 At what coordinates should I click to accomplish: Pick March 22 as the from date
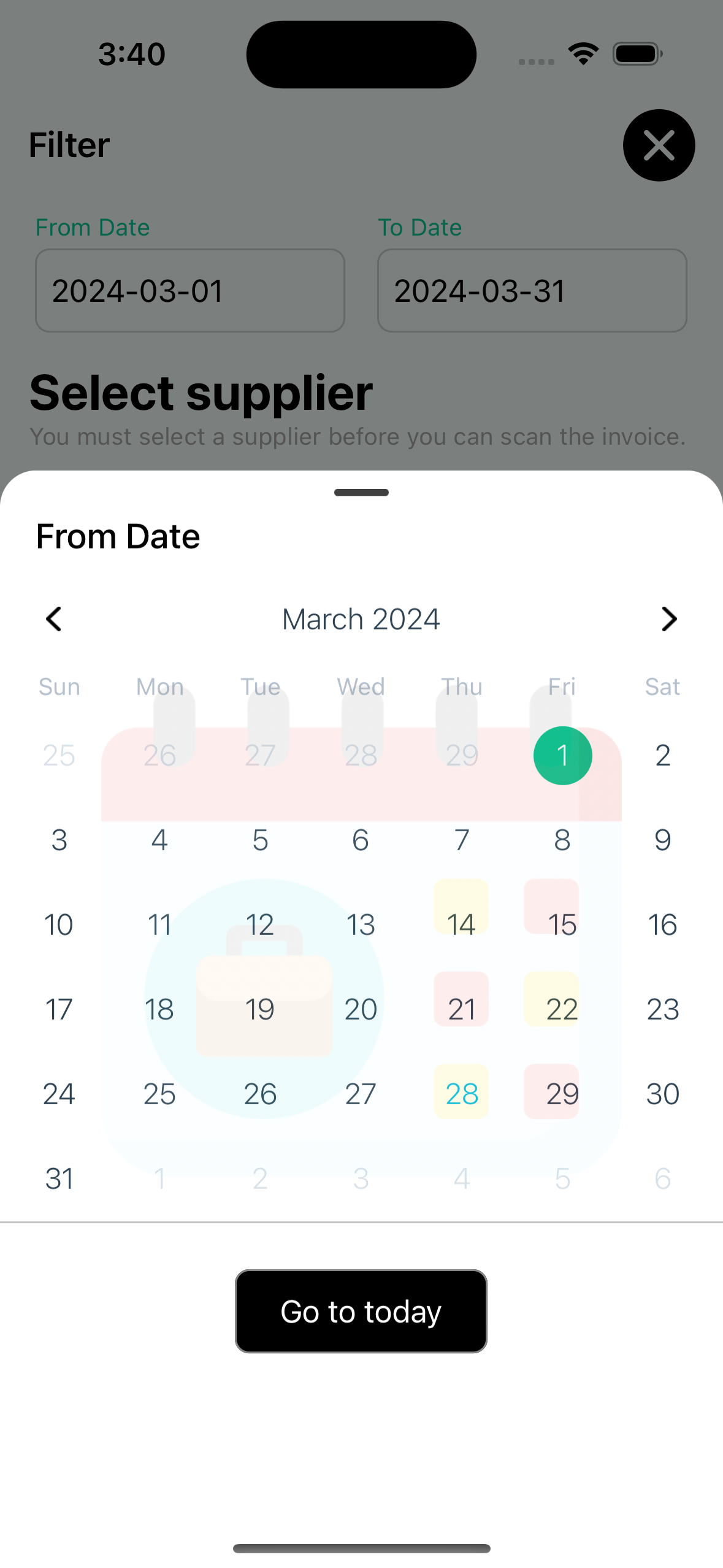(562, 1009)
